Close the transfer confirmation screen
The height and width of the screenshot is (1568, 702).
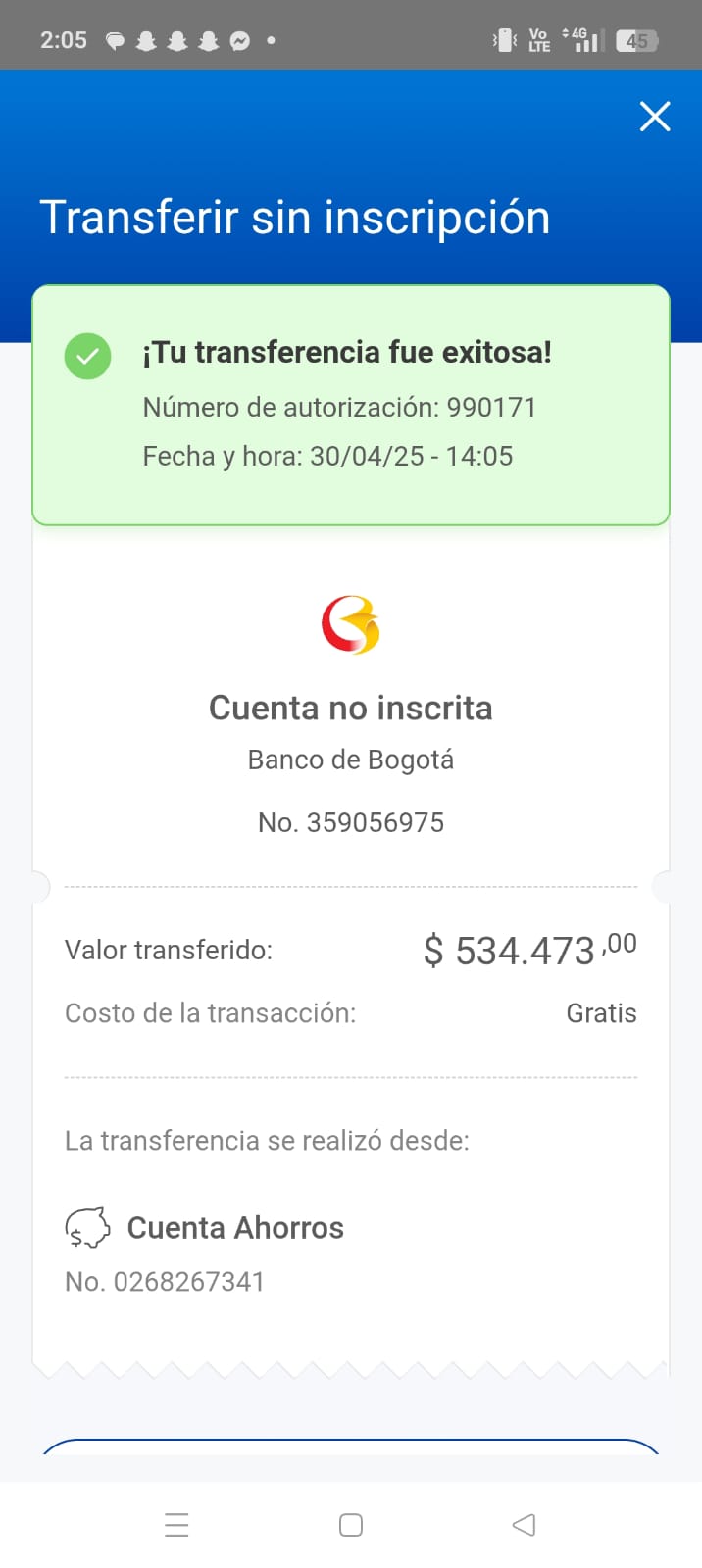coord(655,117)
